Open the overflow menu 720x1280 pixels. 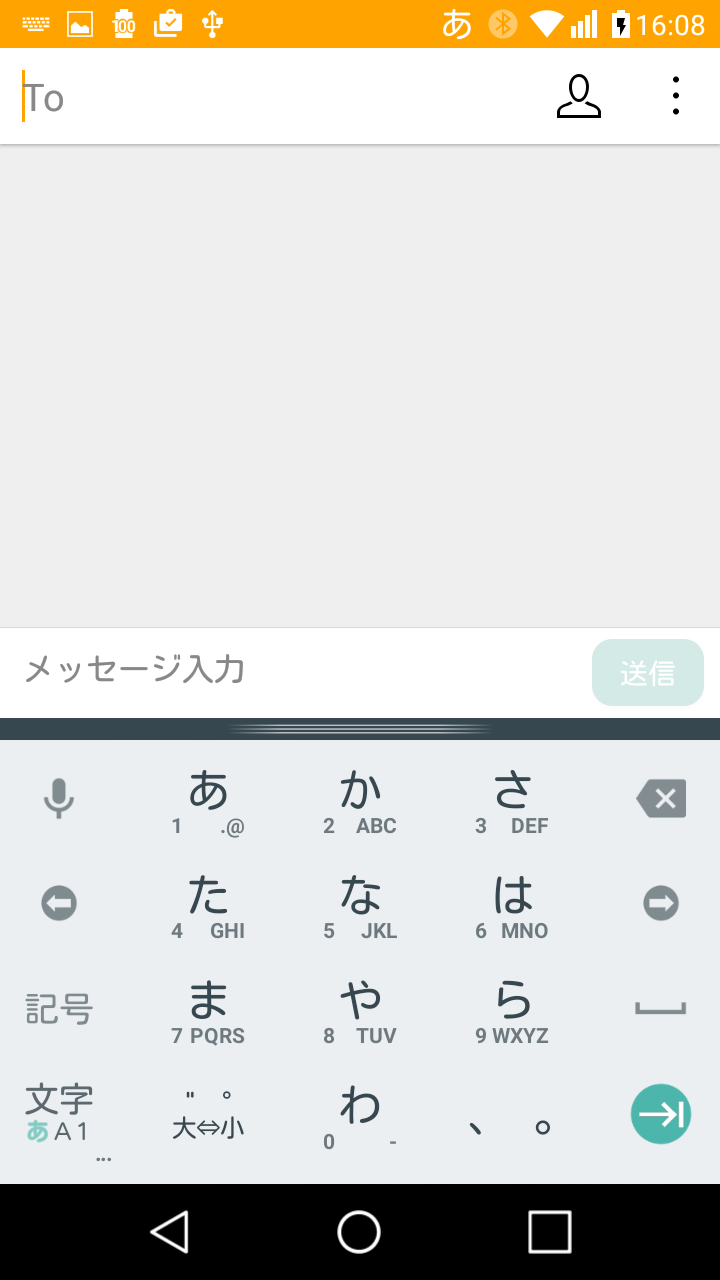click(x=676, y=97)
